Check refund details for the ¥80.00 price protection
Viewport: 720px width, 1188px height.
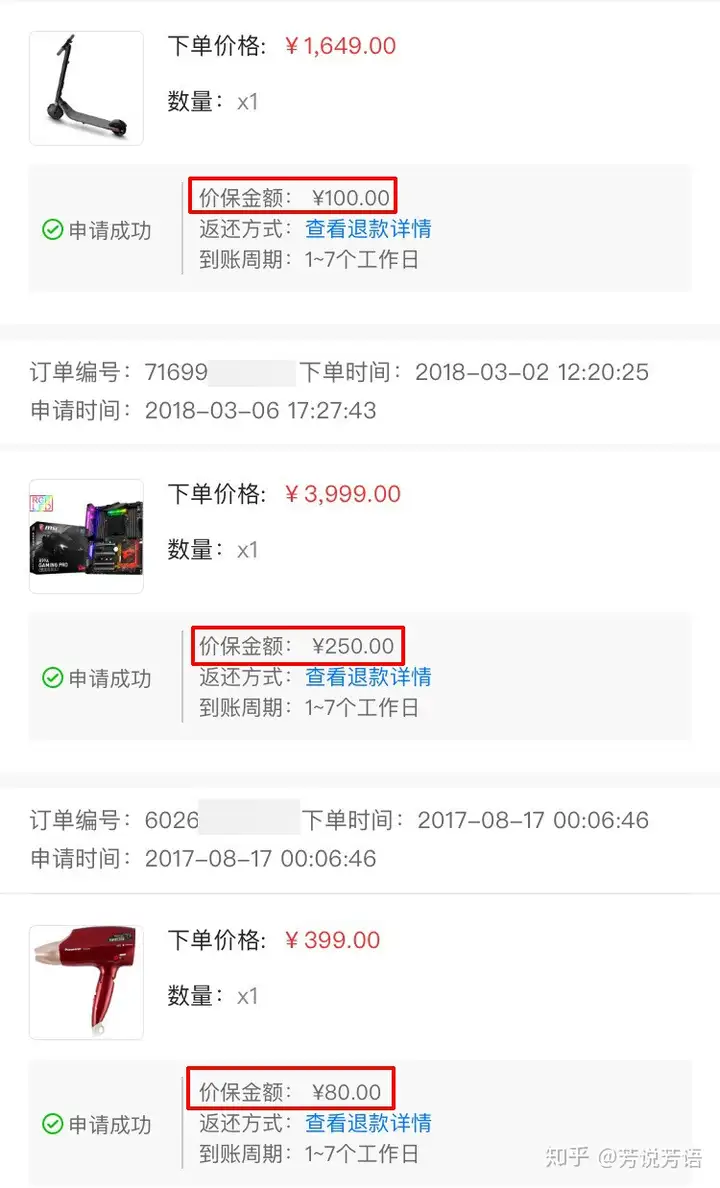pos(368,1123)
